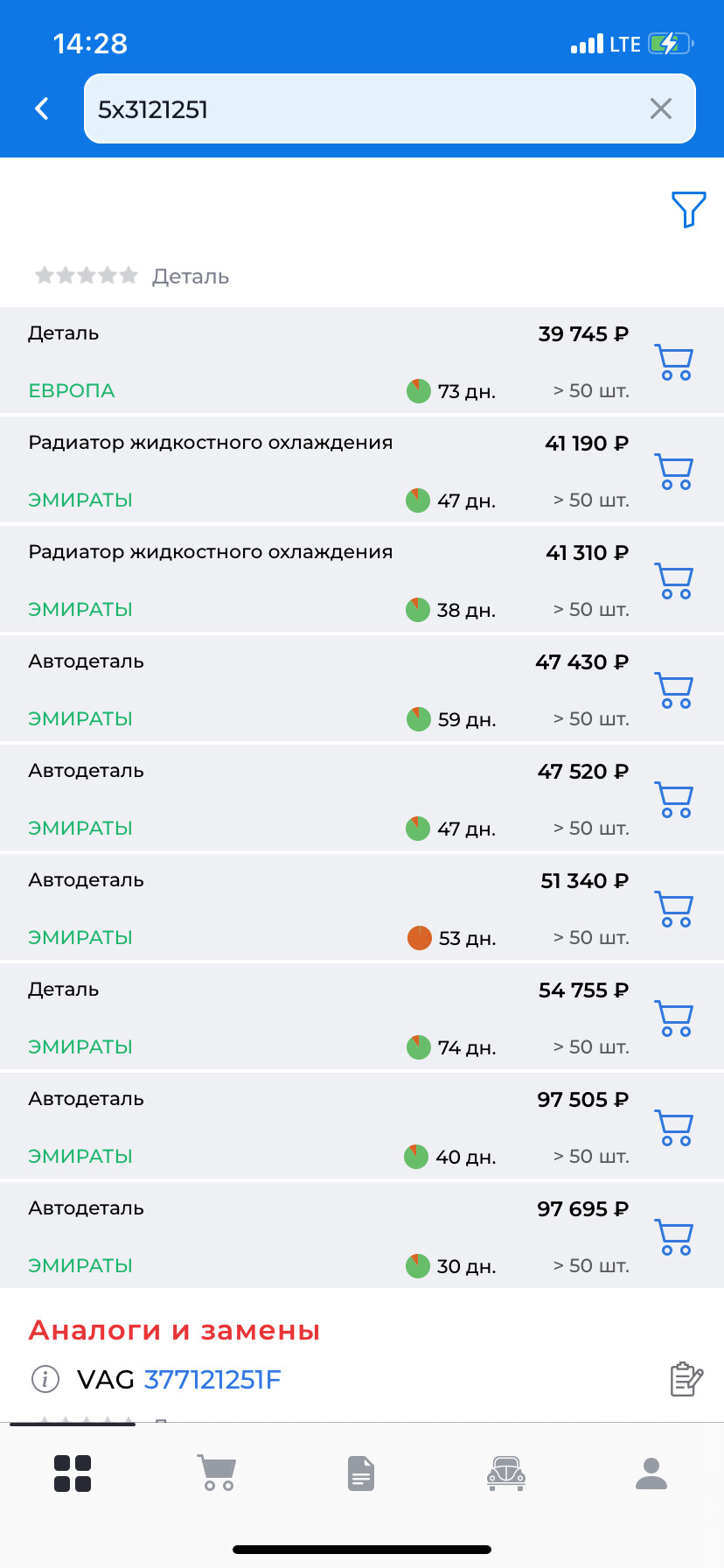Add the 41 190 ₽ radiator to cart

[x=674, y=472]
